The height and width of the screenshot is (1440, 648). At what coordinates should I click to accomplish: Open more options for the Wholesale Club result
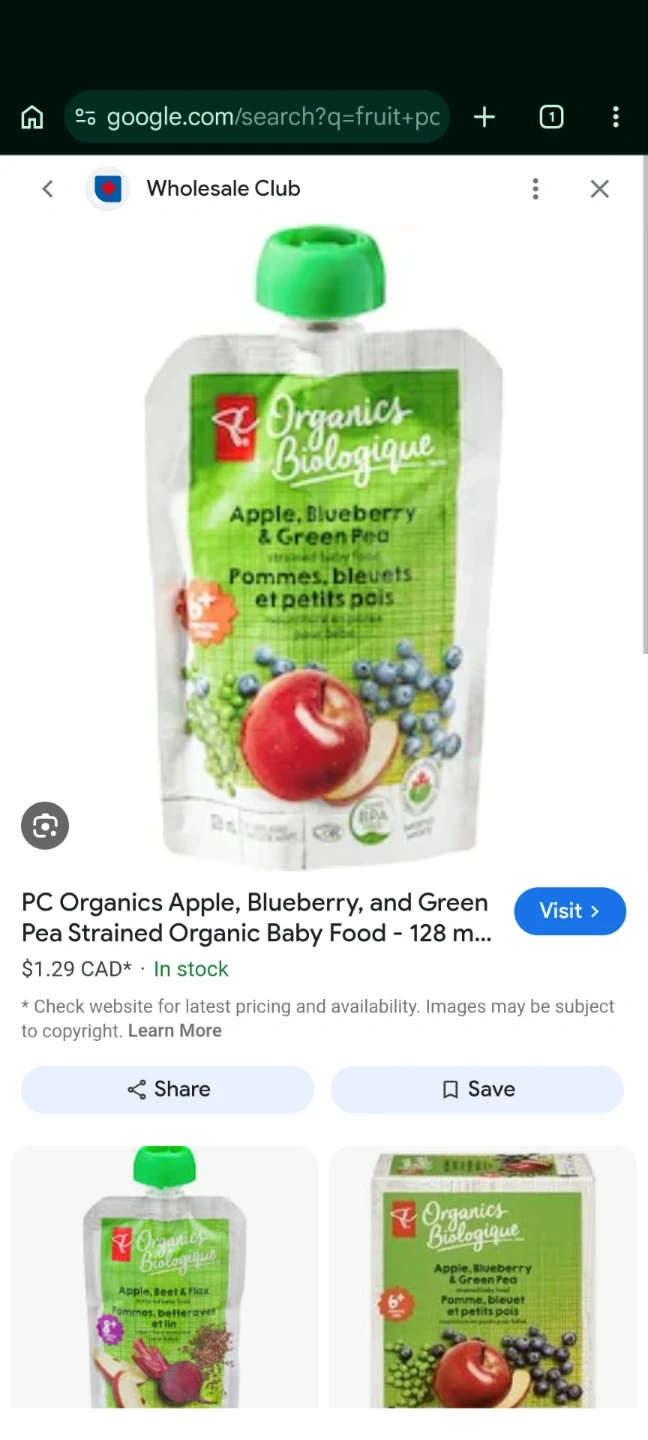tap(535, 188)
